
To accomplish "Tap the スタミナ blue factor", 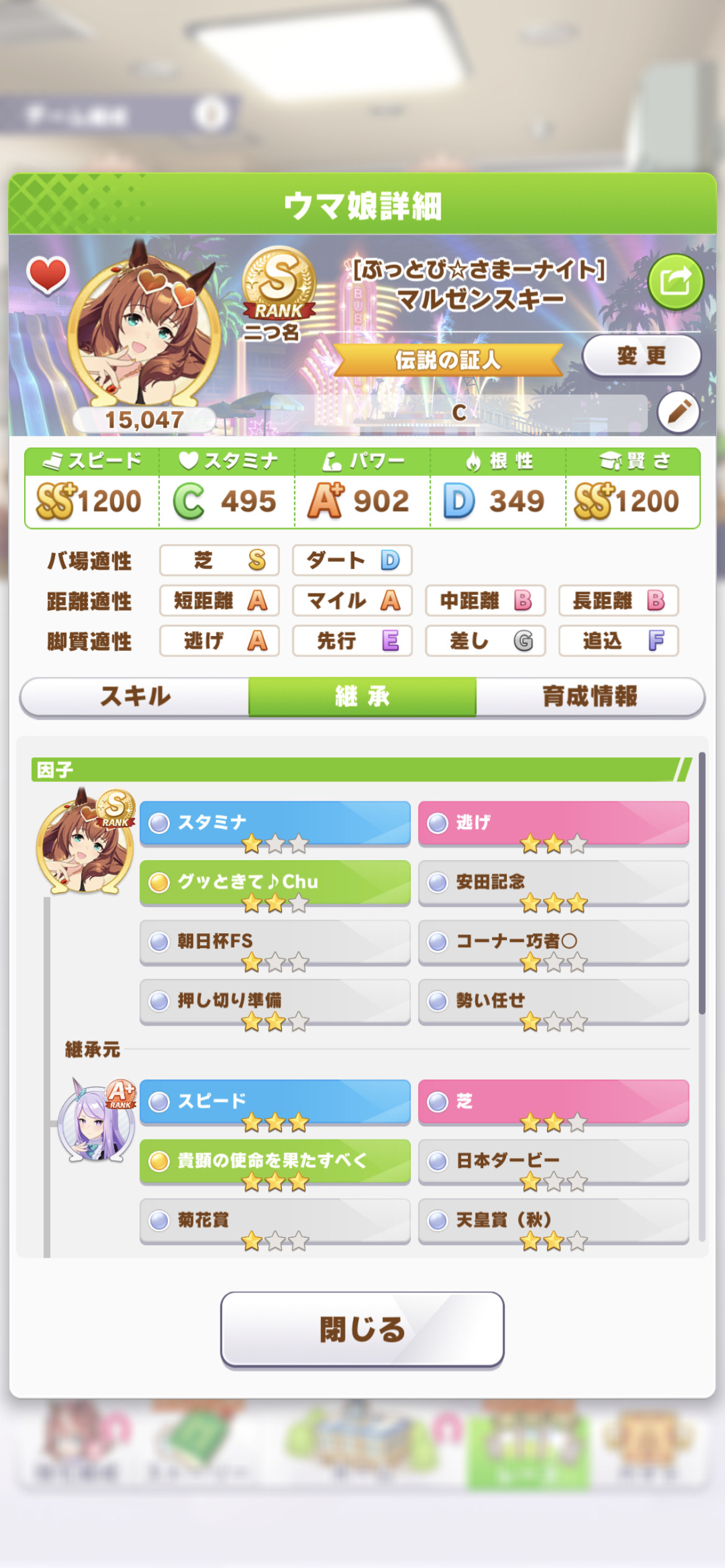I will pyautogui.click(x=275, y=824).
